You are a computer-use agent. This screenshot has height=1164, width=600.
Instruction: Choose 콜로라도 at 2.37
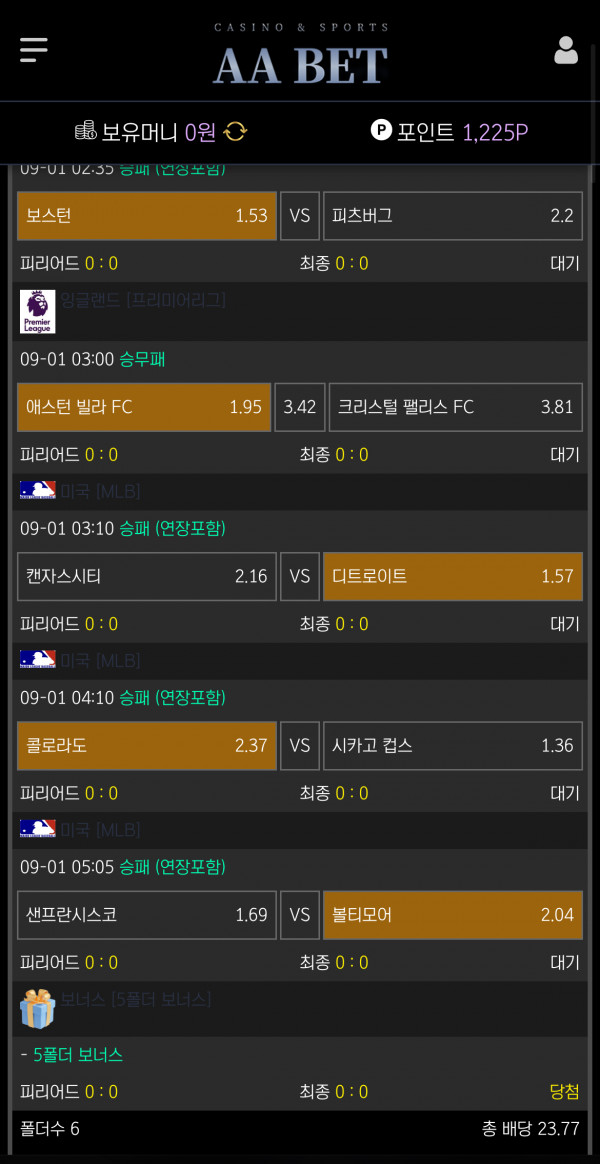coord(147,745)
